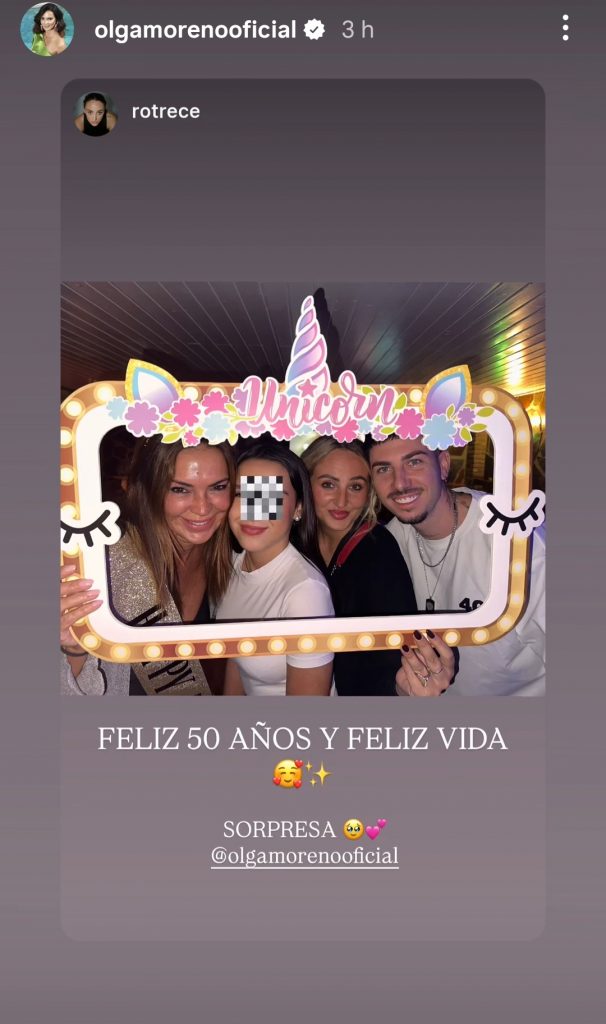
Task: Open olgamorenooficial's profile picture
Action: coord(47,29)
